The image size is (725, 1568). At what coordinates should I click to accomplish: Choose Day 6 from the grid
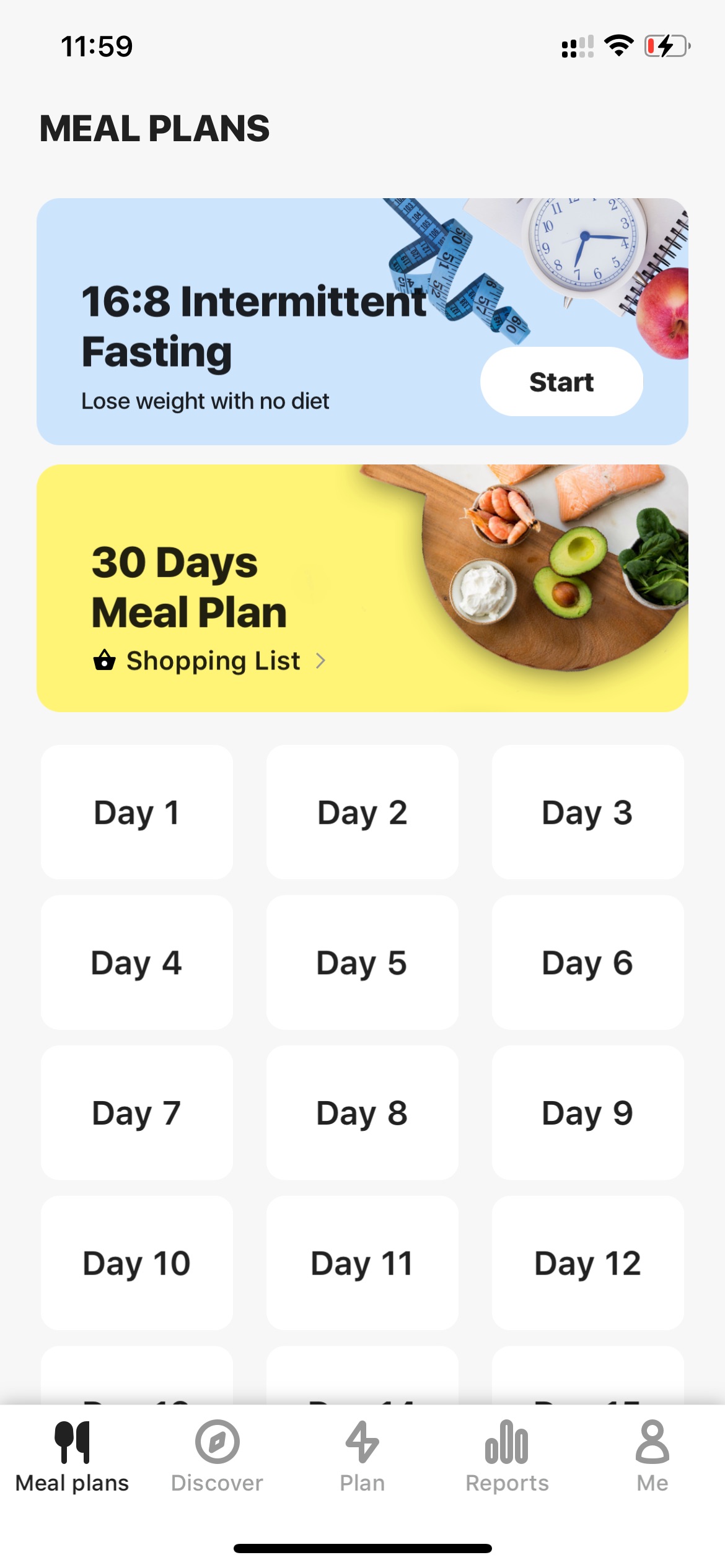(588, 962)
